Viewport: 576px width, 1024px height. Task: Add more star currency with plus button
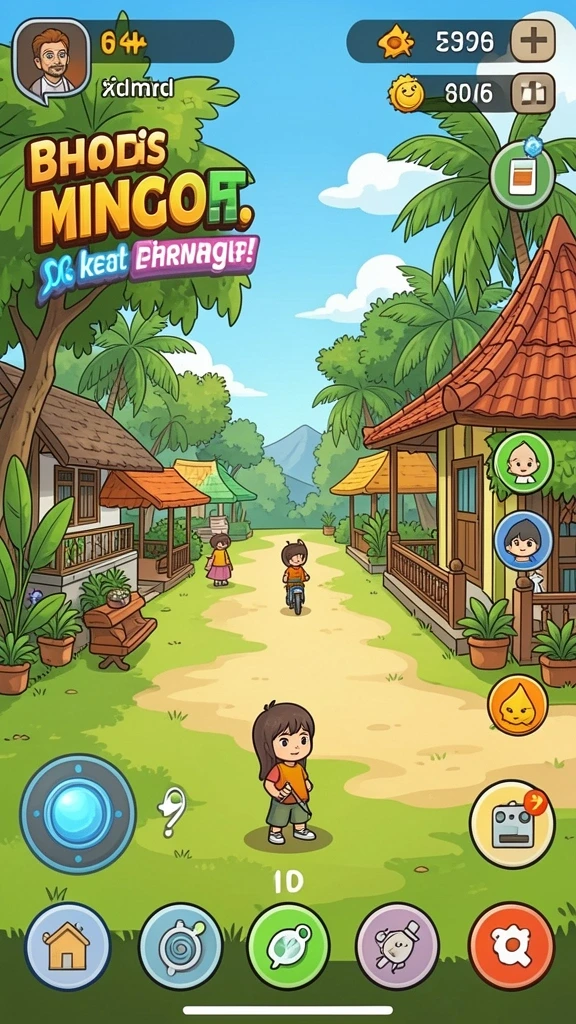pos(532,41)
